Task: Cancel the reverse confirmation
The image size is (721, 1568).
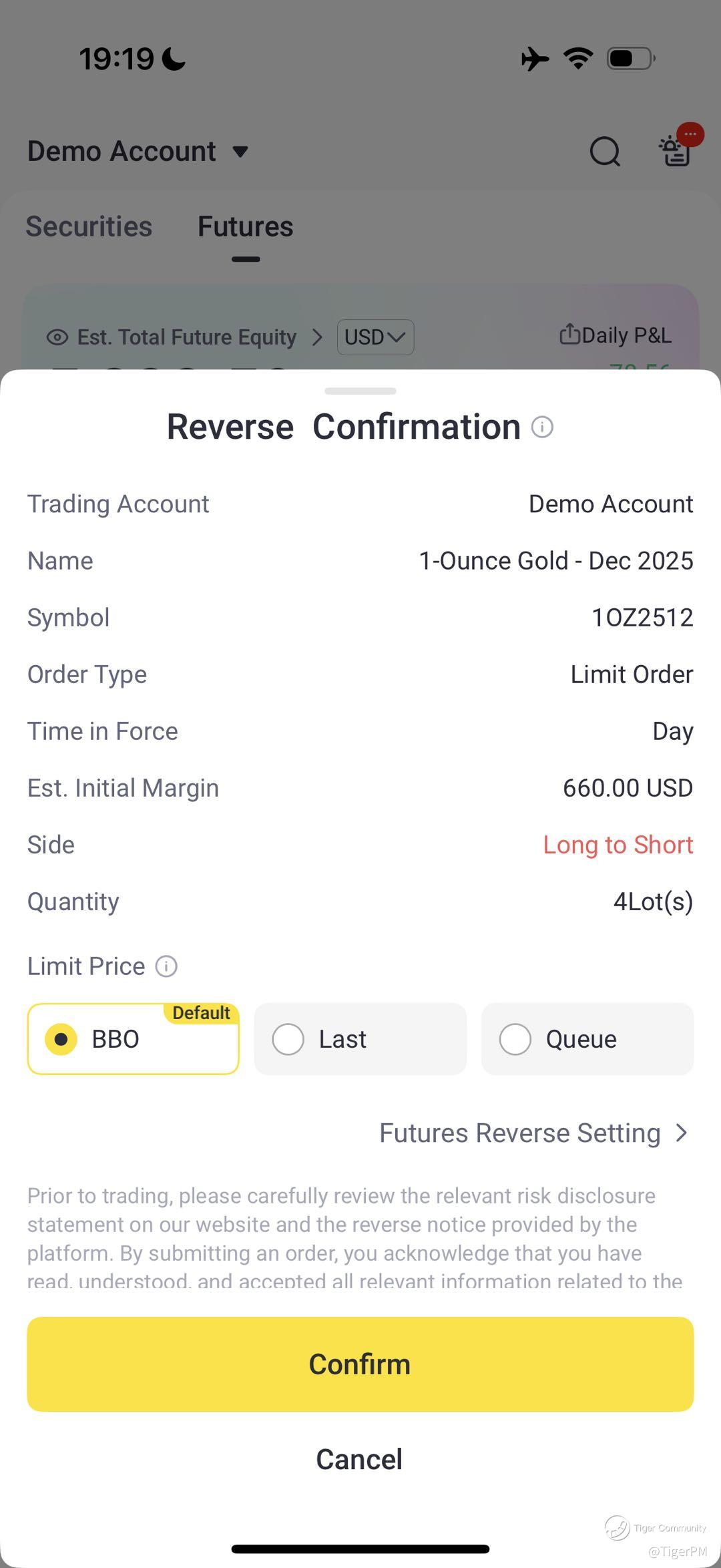Action: click(360, 1459)
